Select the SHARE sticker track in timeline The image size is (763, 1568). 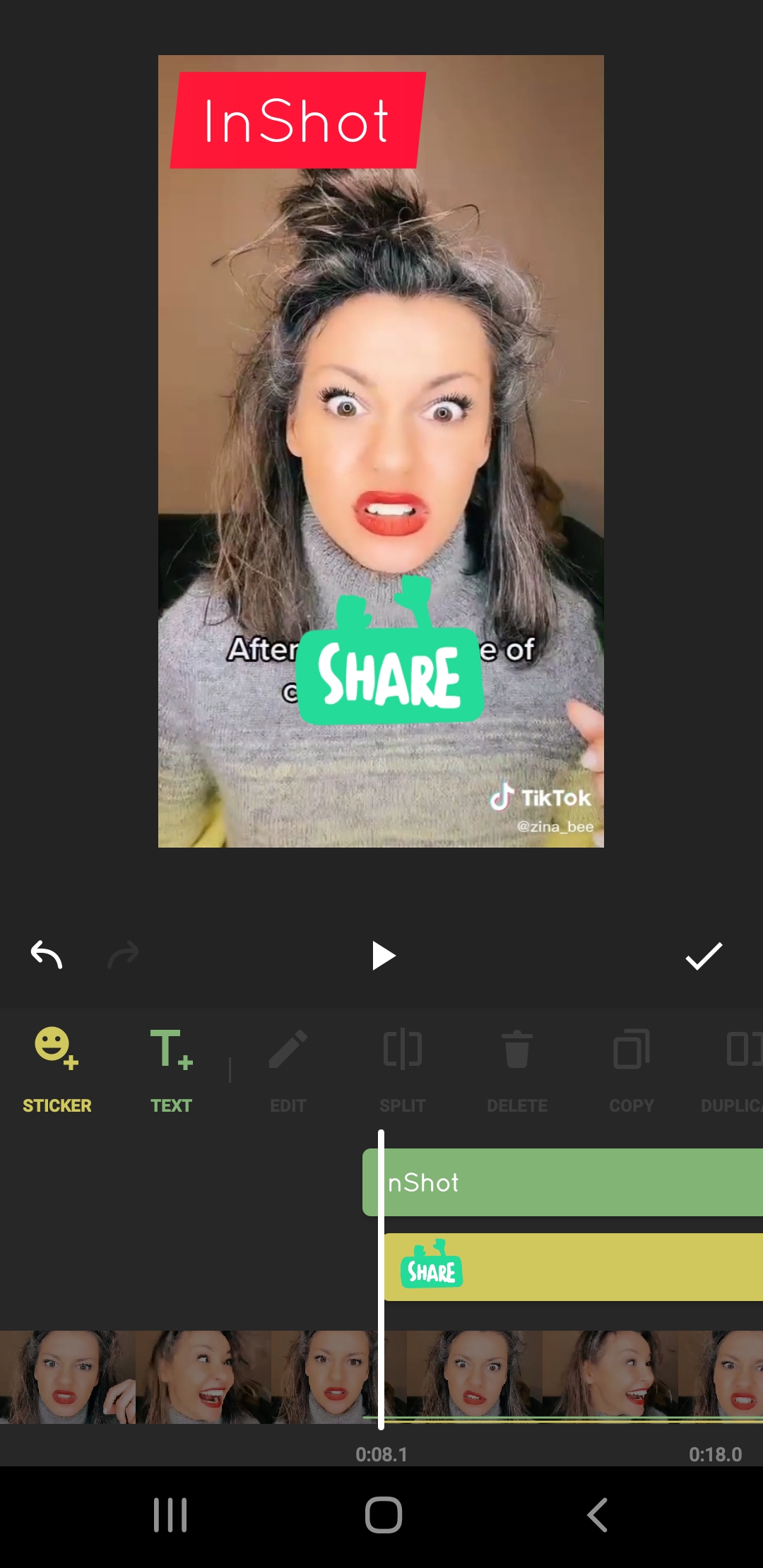(572, 1267)
